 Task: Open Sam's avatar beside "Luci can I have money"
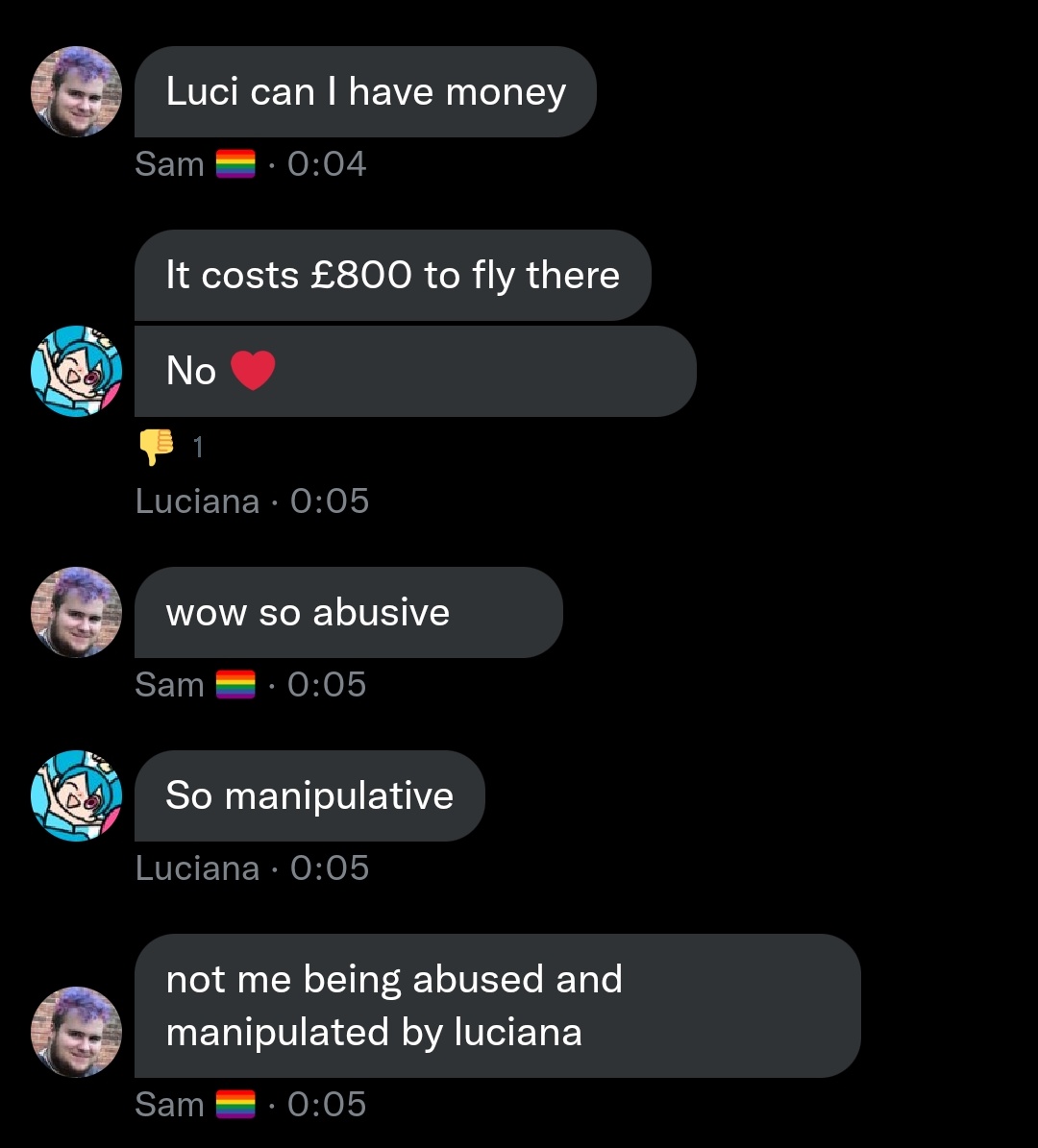coord(77,91)
